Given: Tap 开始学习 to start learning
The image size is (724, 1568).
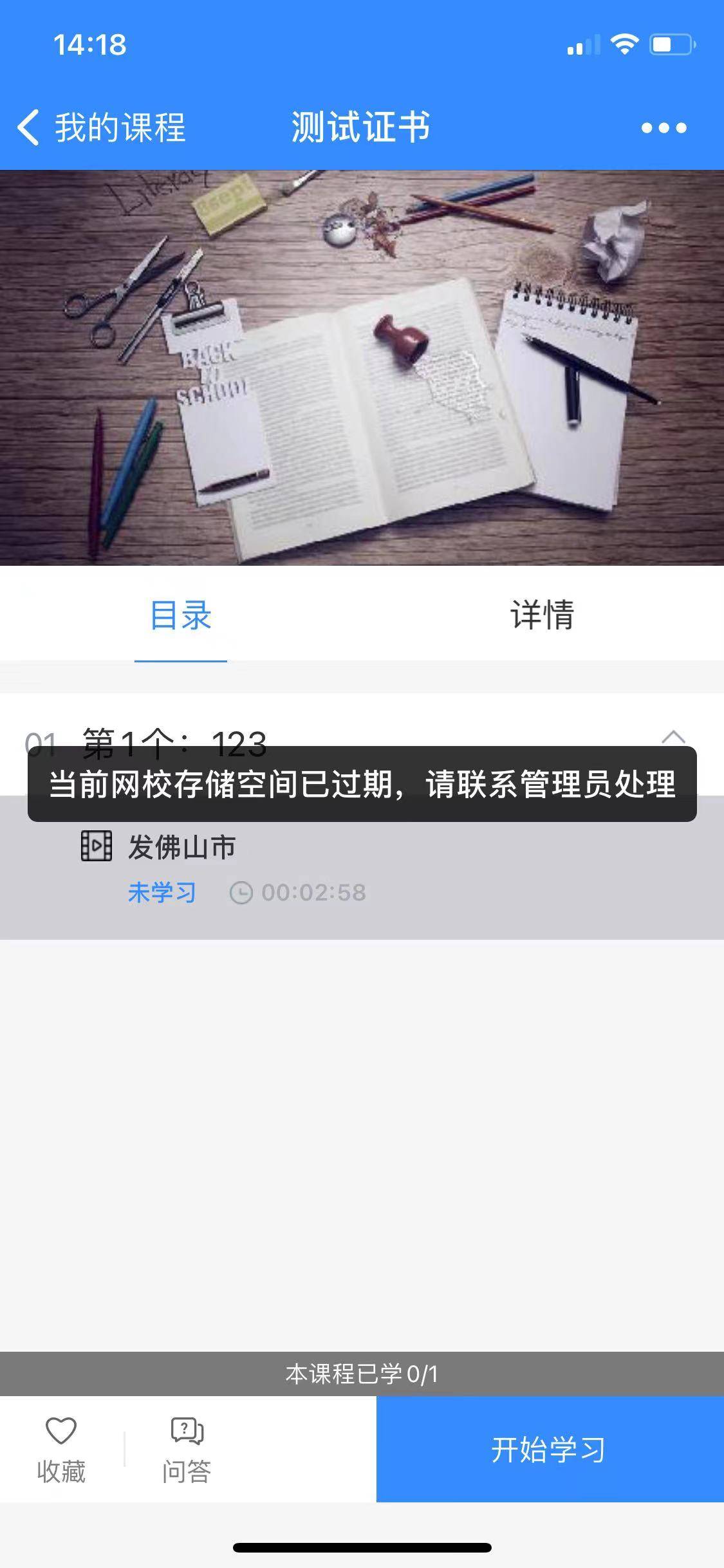Looking at the screenshot, I should click(549, 1450).
